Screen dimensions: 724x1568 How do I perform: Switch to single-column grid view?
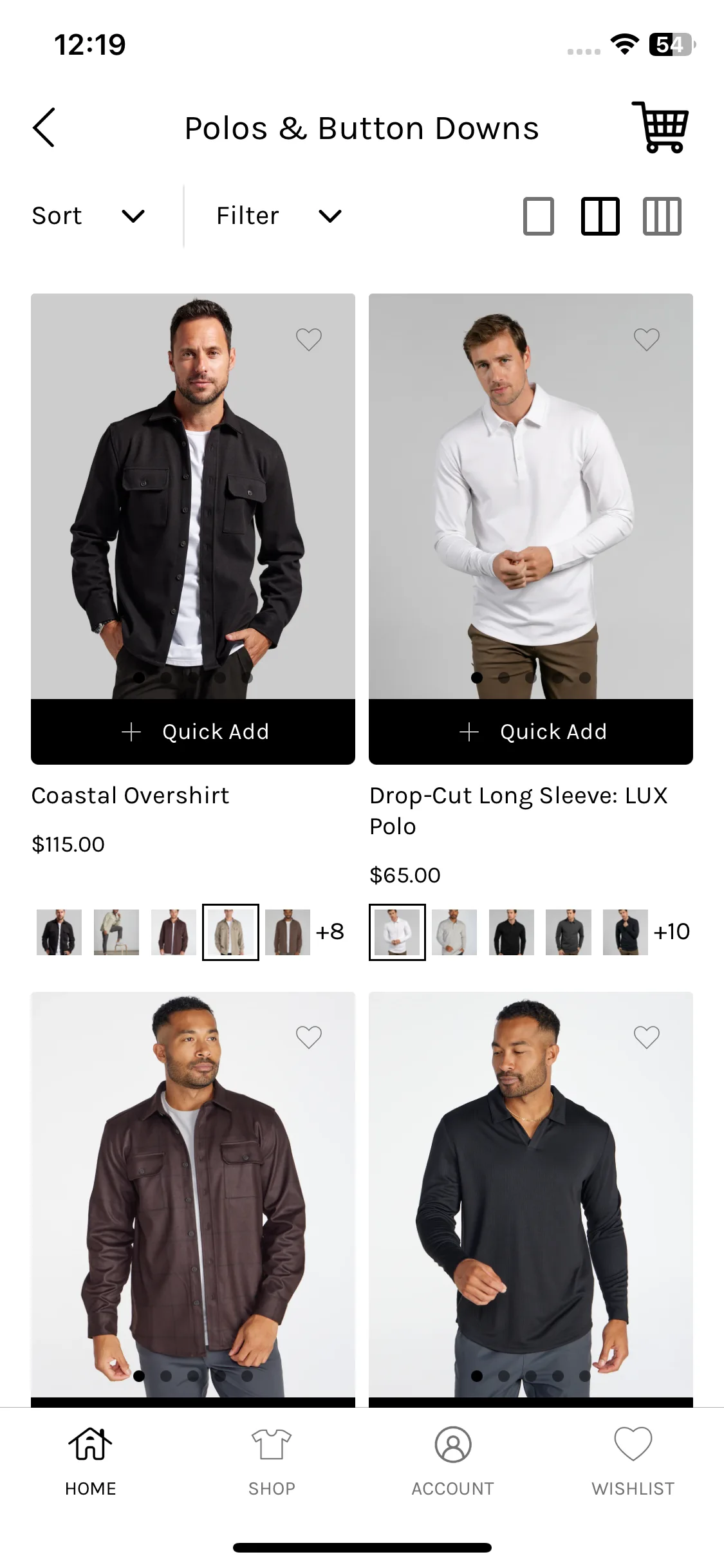coord(538,216)
